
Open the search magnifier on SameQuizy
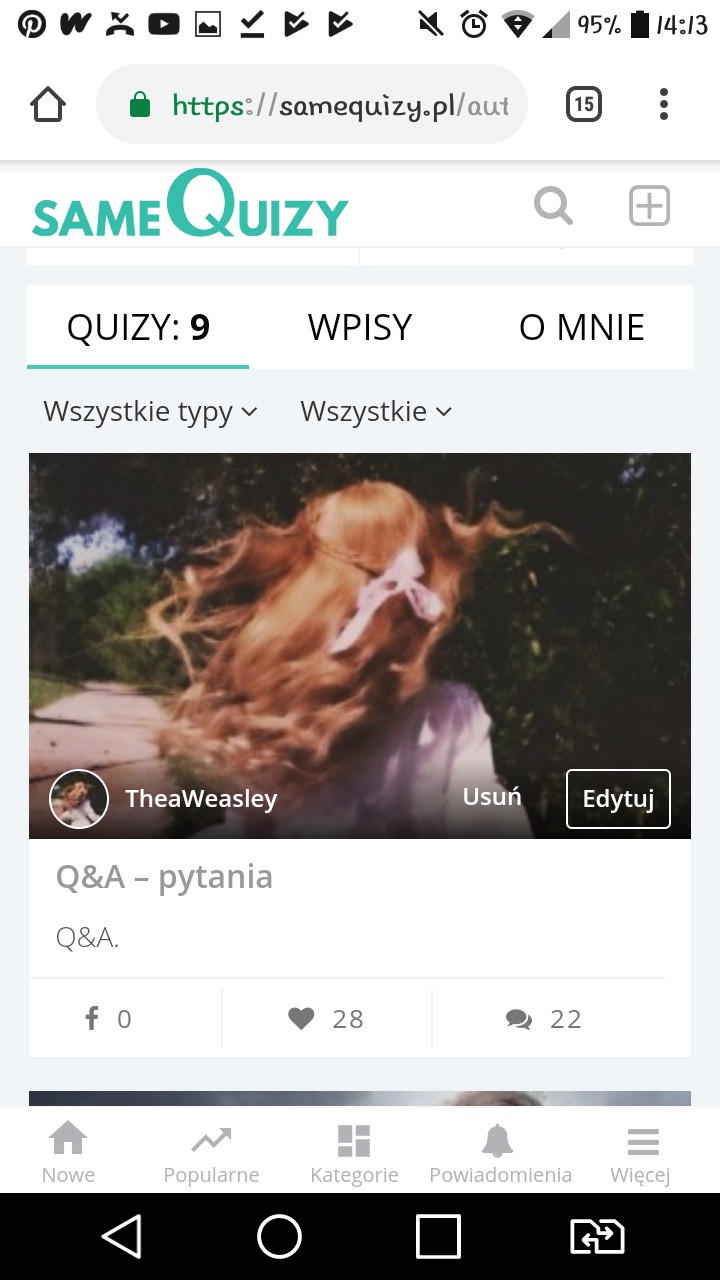click(x=553, y=206)
